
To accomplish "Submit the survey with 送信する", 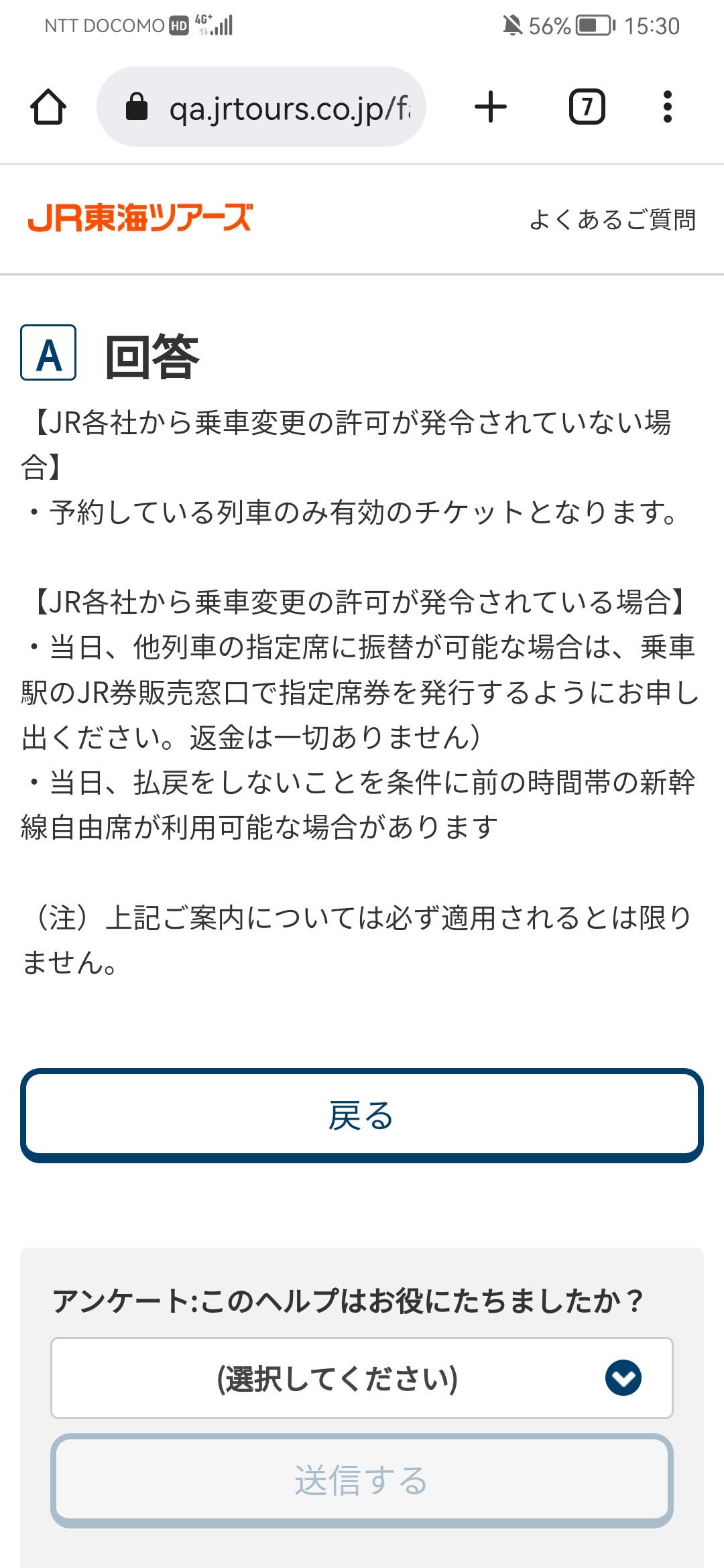I will point(362,1481).
